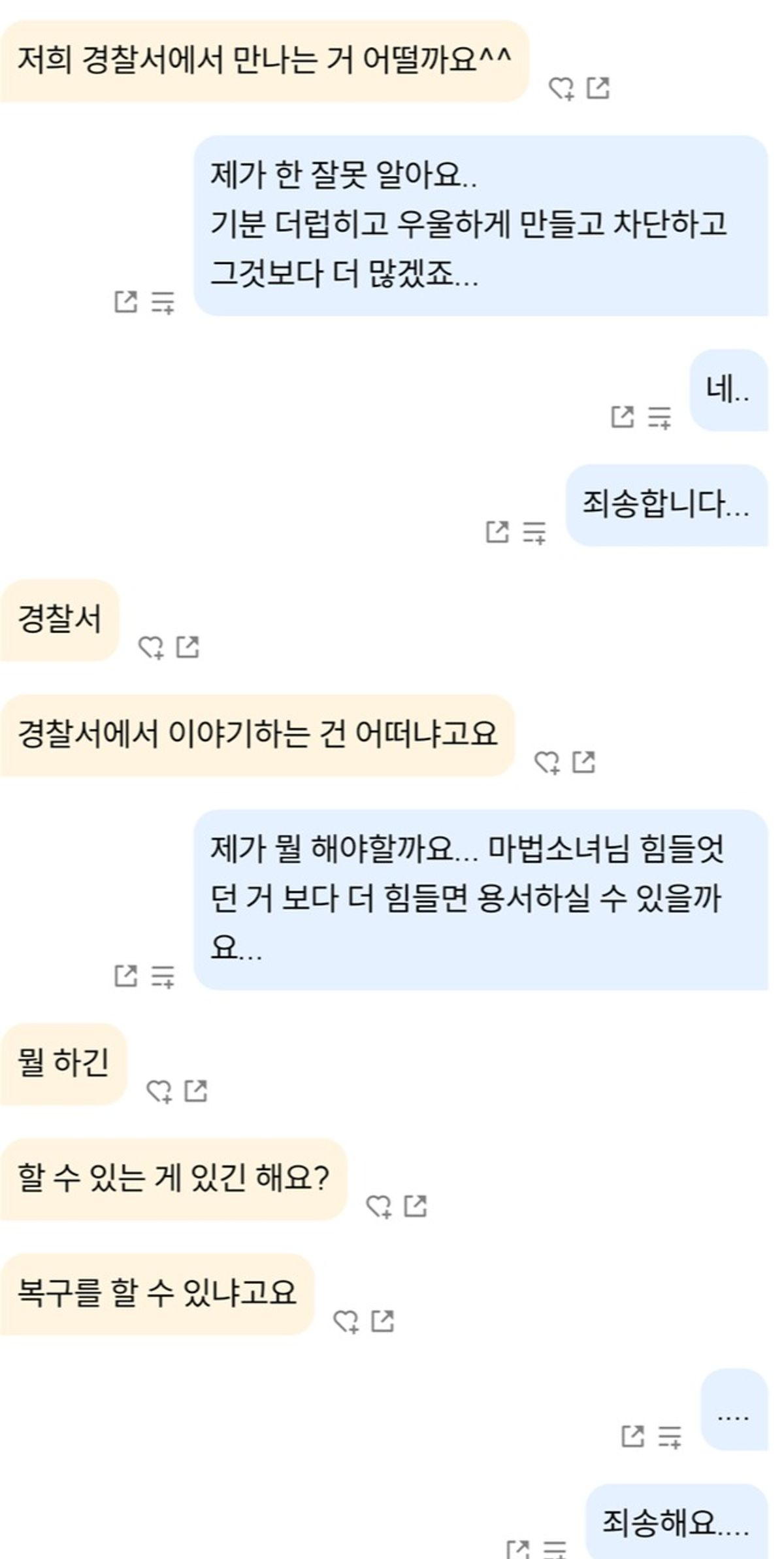Image resolution: width=784 pixels, height=1559 pixels.
Task: Tap the list-plus icon beside "제가 한 잘못 알아요.."
Action: (x=163, y=302)
